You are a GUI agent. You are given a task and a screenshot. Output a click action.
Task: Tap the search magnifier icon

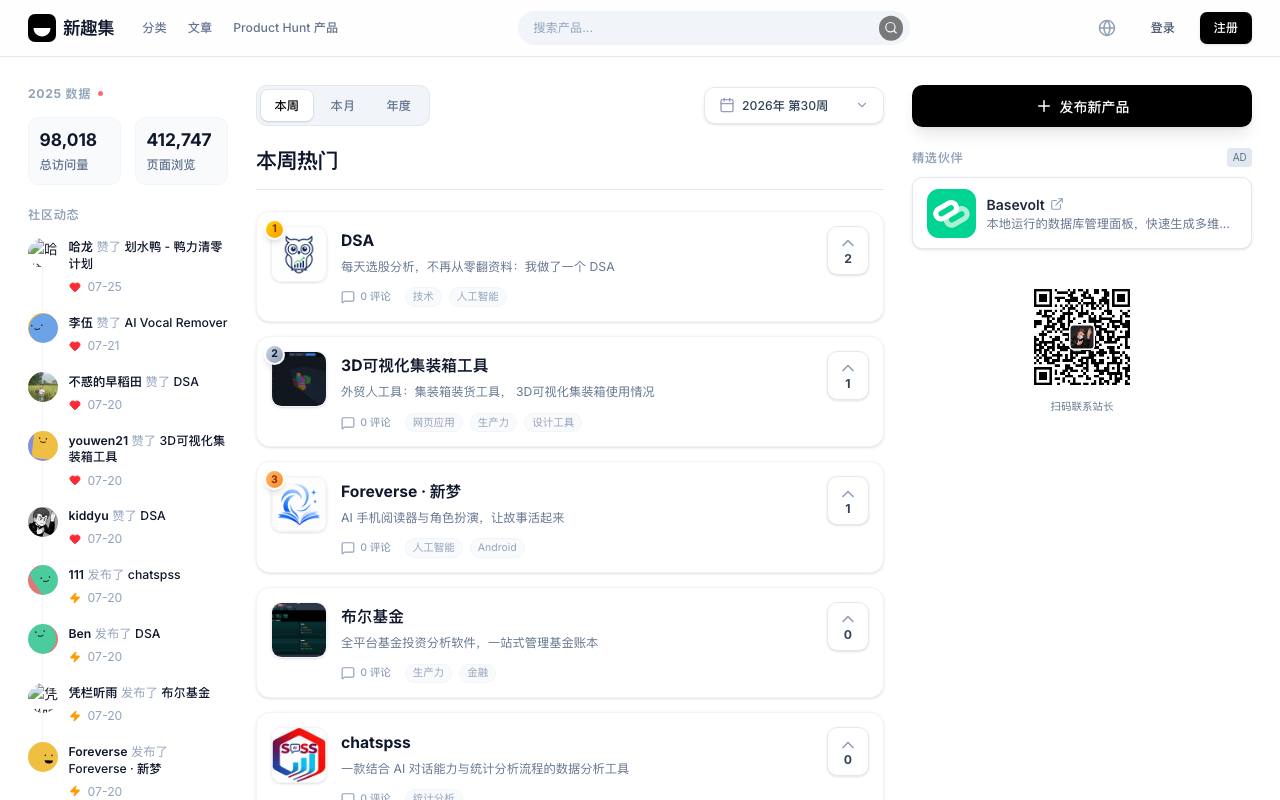point(891,28)
